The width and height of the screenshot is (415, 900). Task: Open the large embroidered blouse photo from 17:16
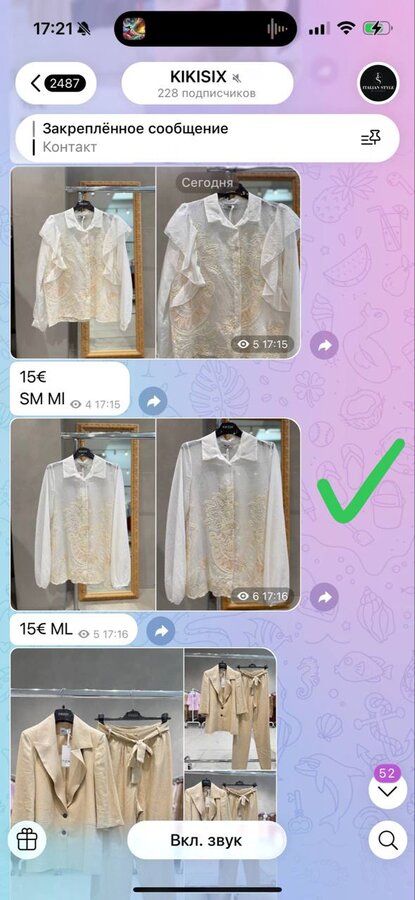(x=228, y=514)
